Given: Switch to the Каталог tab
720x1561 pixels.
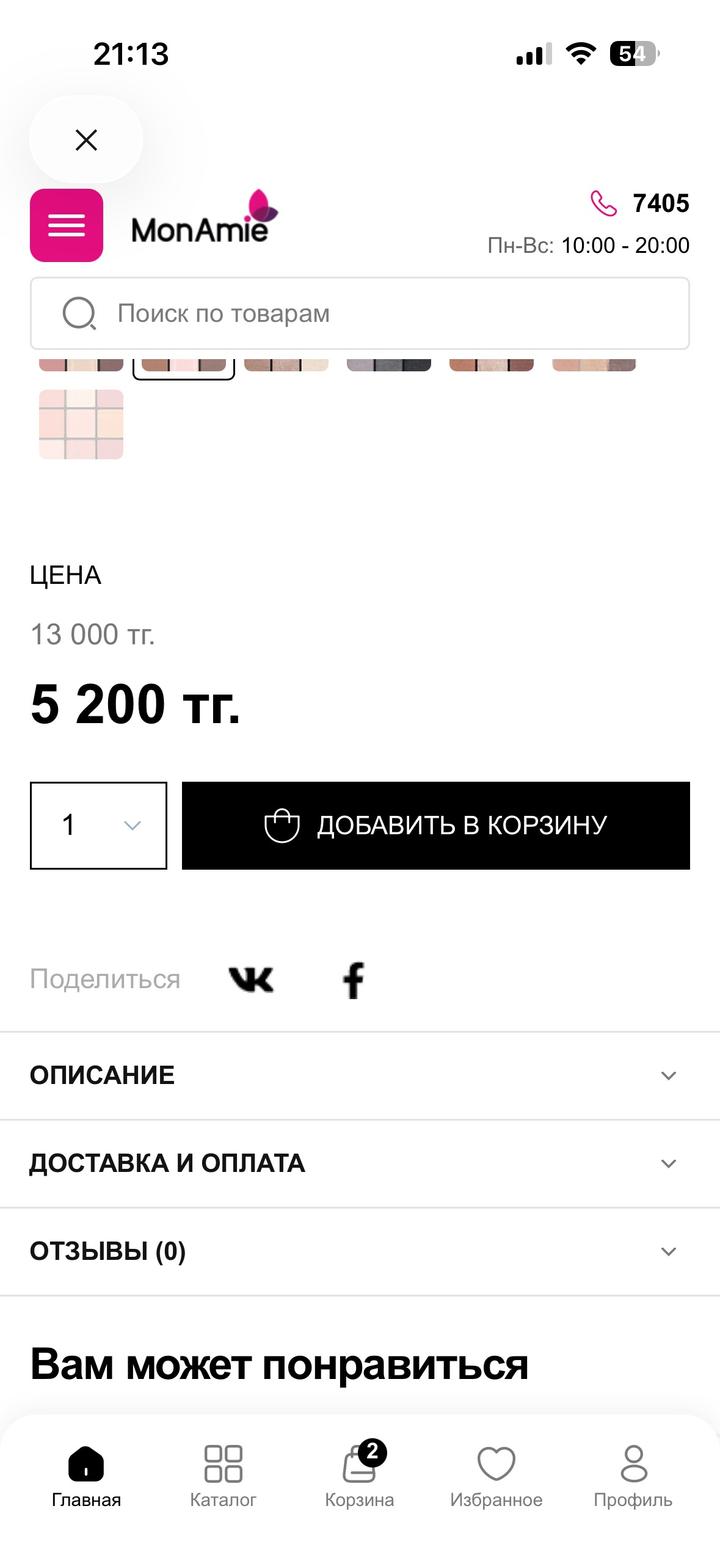Looking at the screenshot, I should point(223,1476).
